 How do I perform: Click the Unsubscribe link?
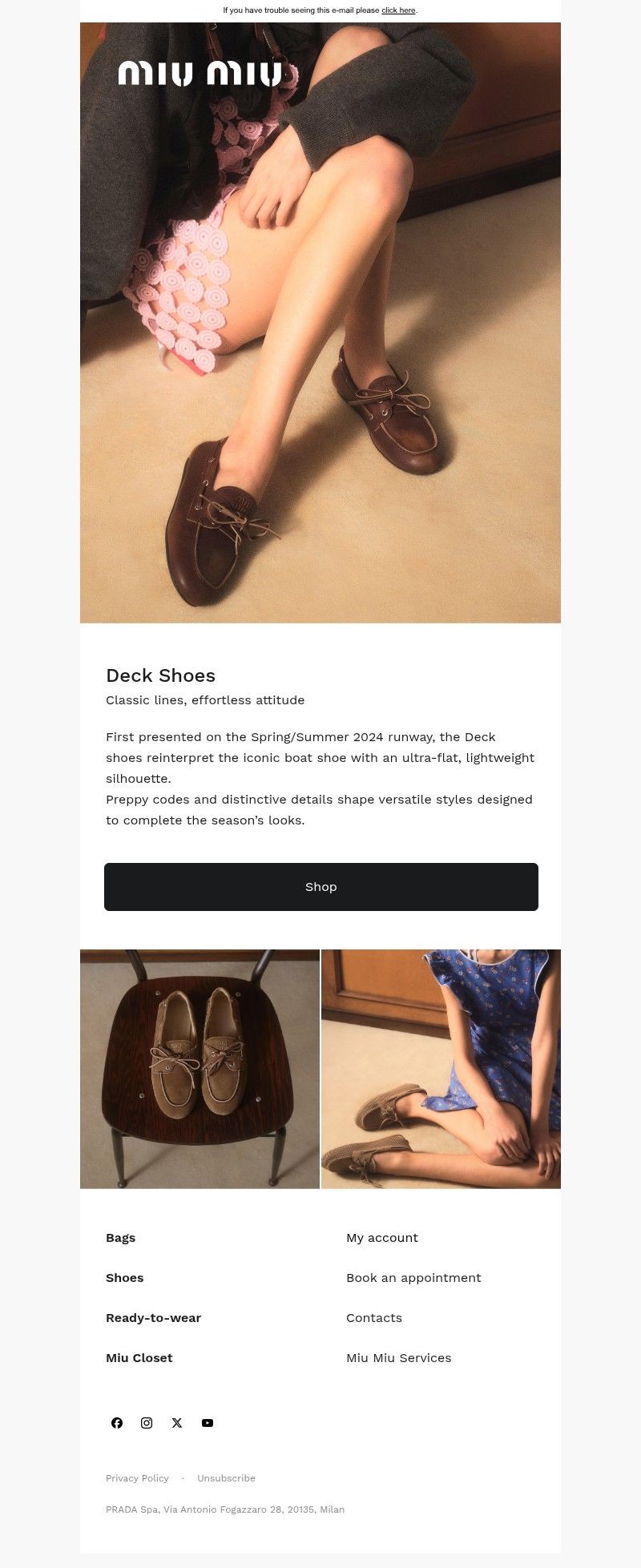tap(226, 1478)
